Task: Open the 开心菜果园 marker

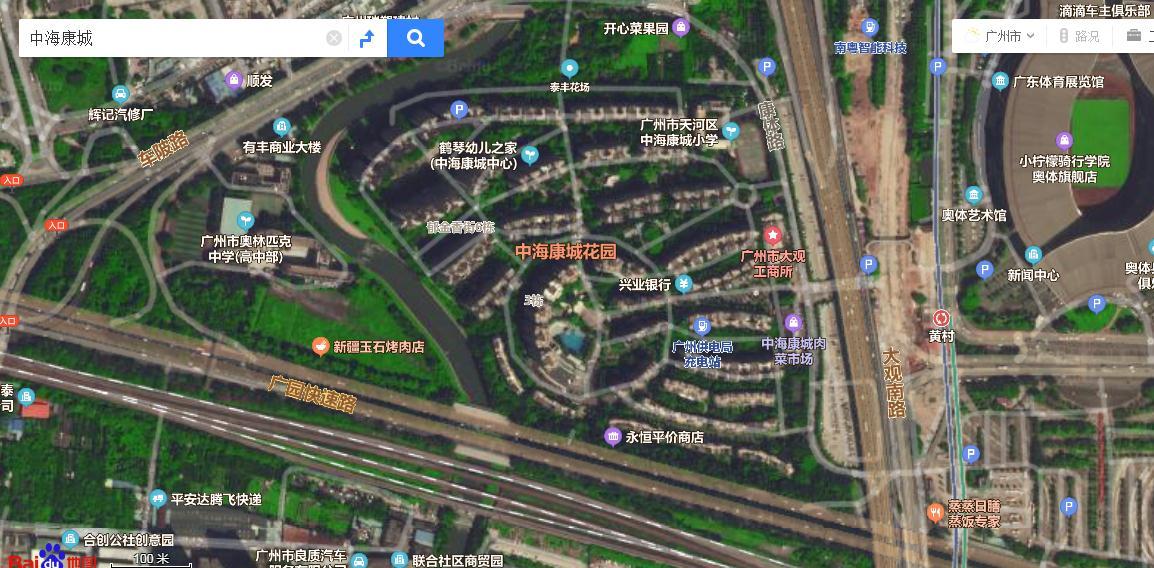Action: tap(681, 27)
